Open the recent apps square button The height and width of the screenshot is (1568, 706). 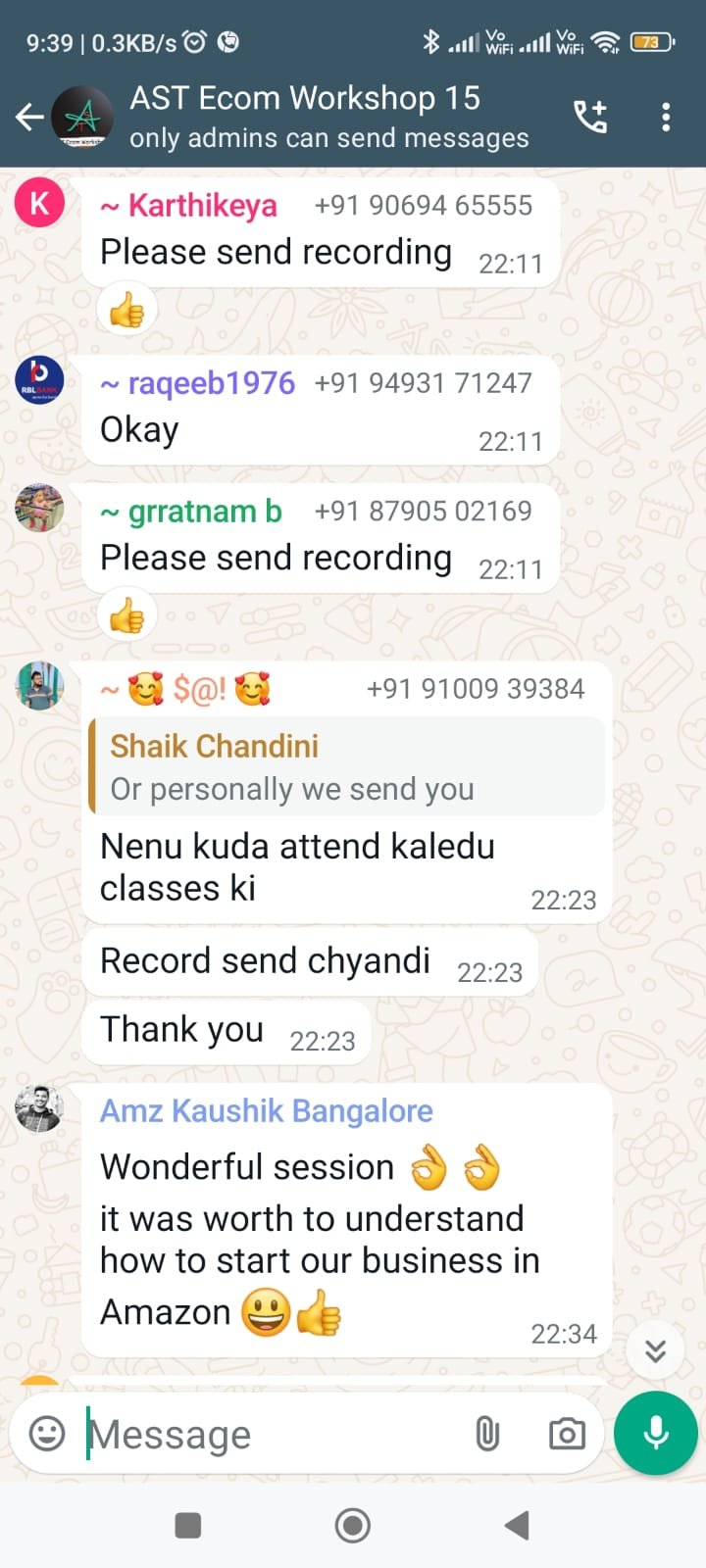click(x=187, y=1525)
